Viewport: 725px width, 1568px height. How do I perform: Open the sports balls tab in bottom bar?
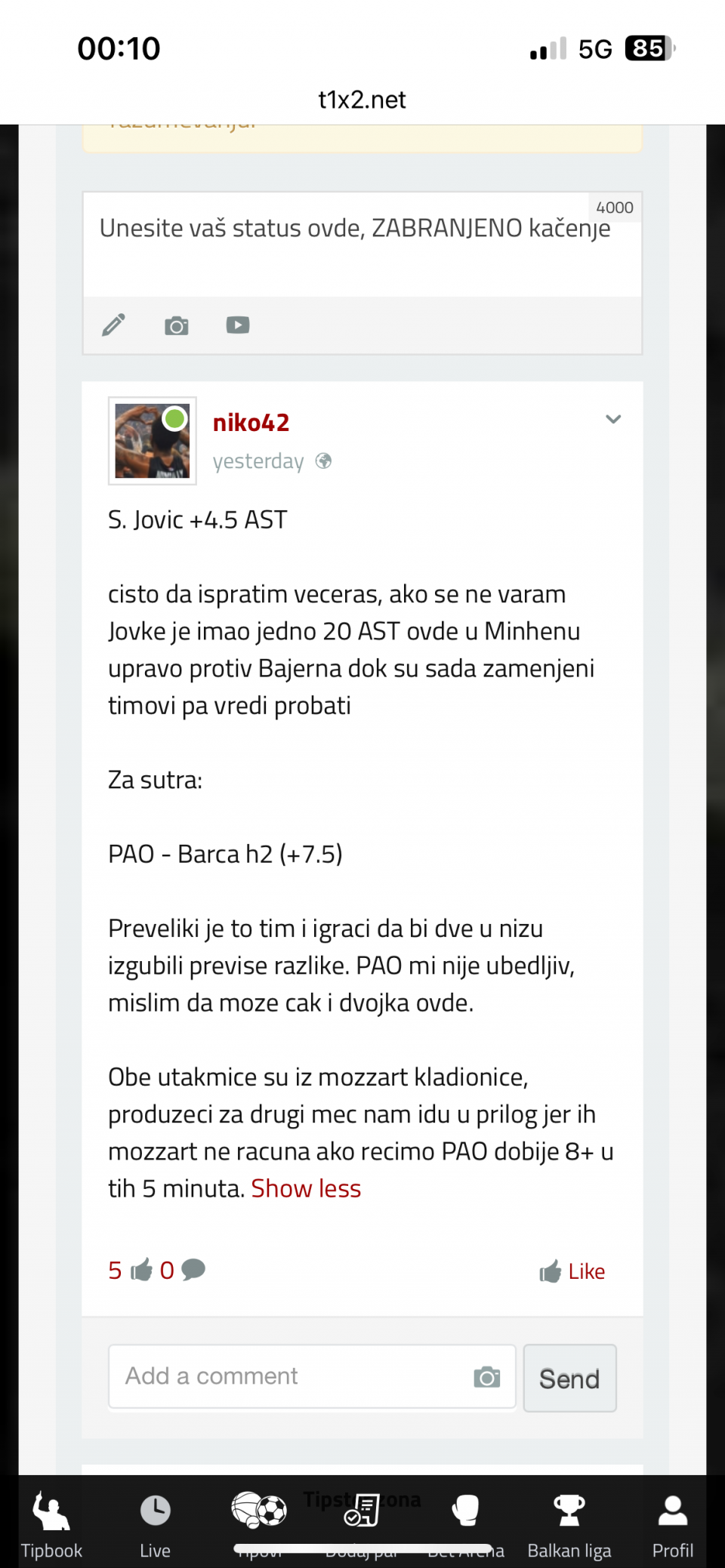tap(259, 1511)
